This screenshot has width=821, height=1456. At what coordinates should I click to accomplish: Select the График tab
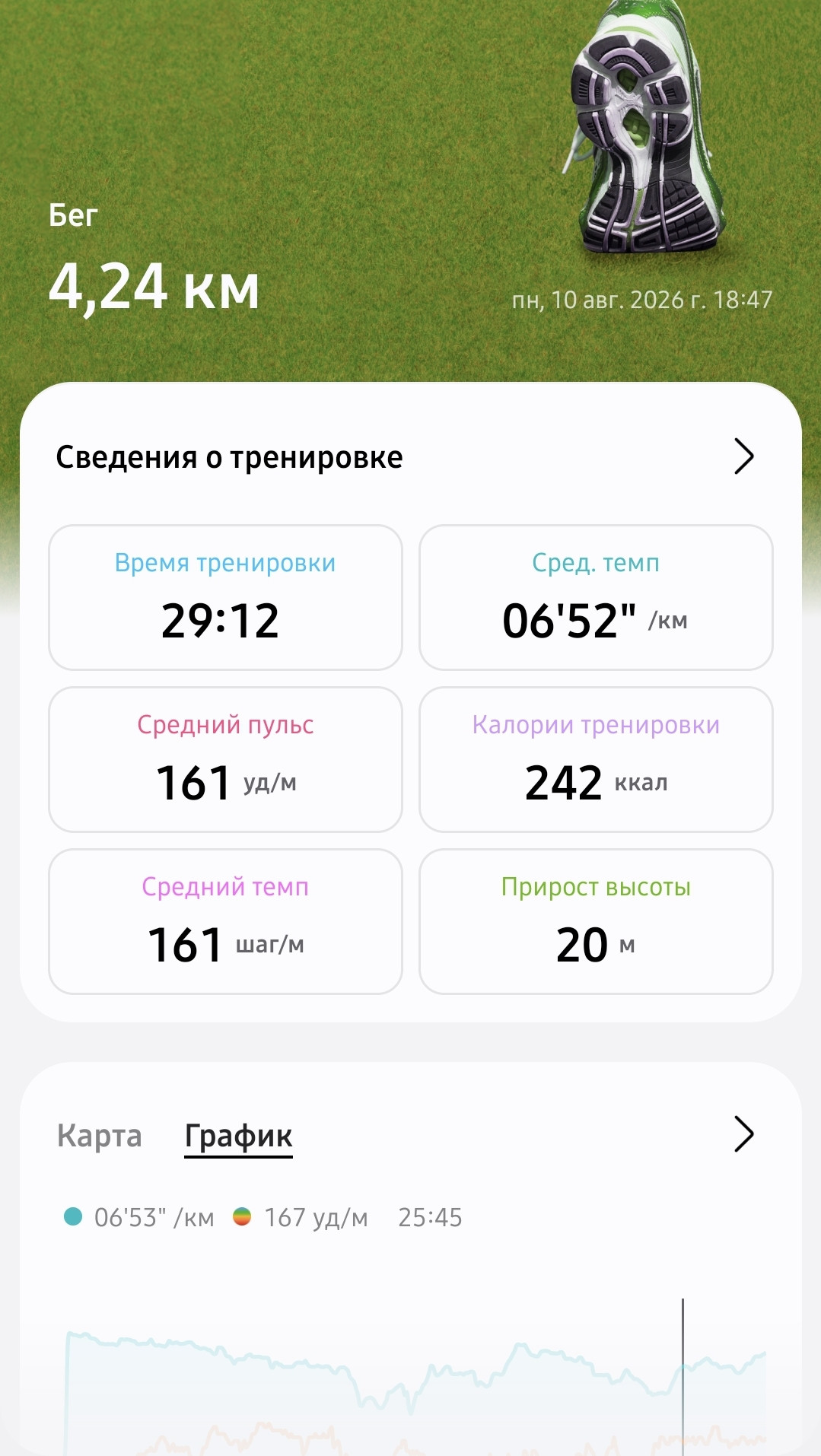(238, 1137)
